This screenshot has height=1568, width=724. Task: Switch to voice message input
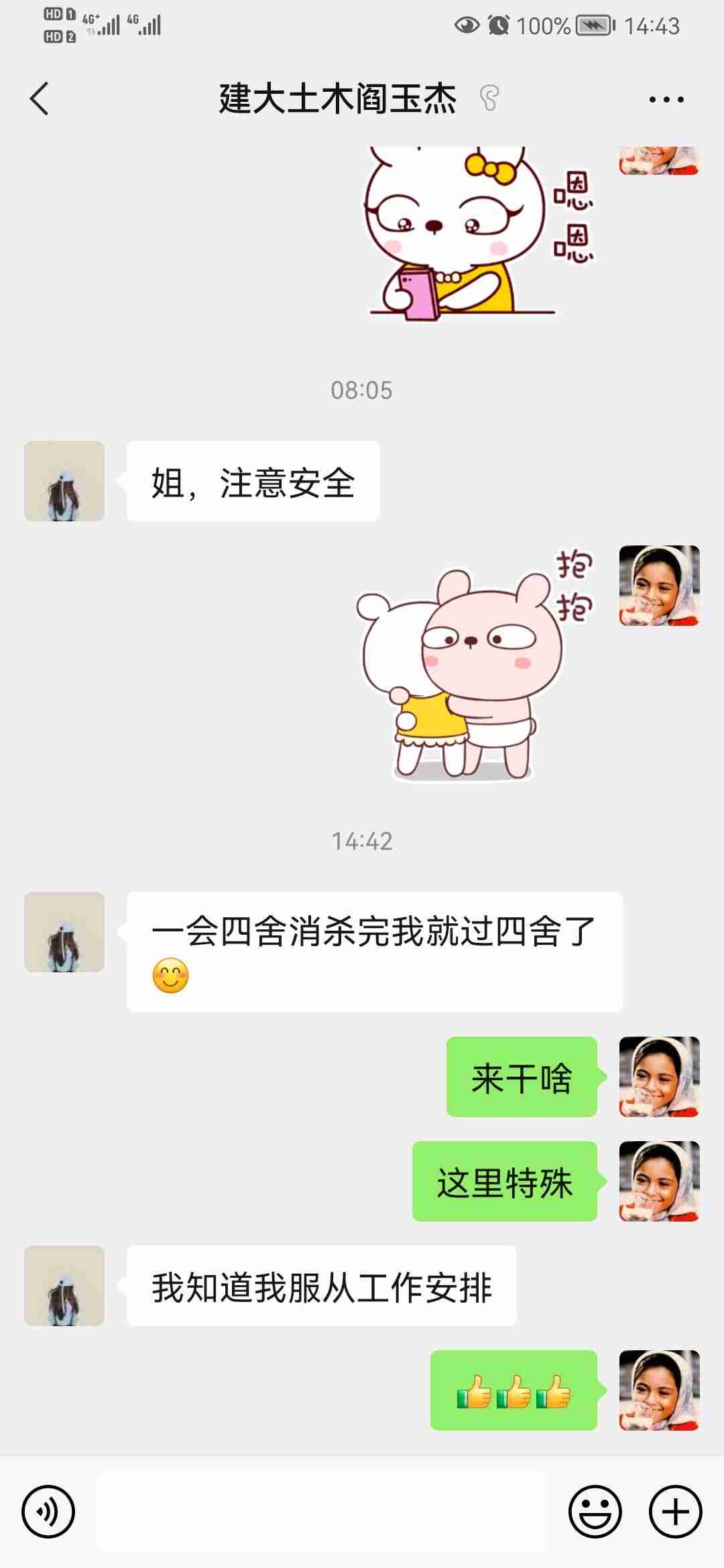(x=48, y=1511)
